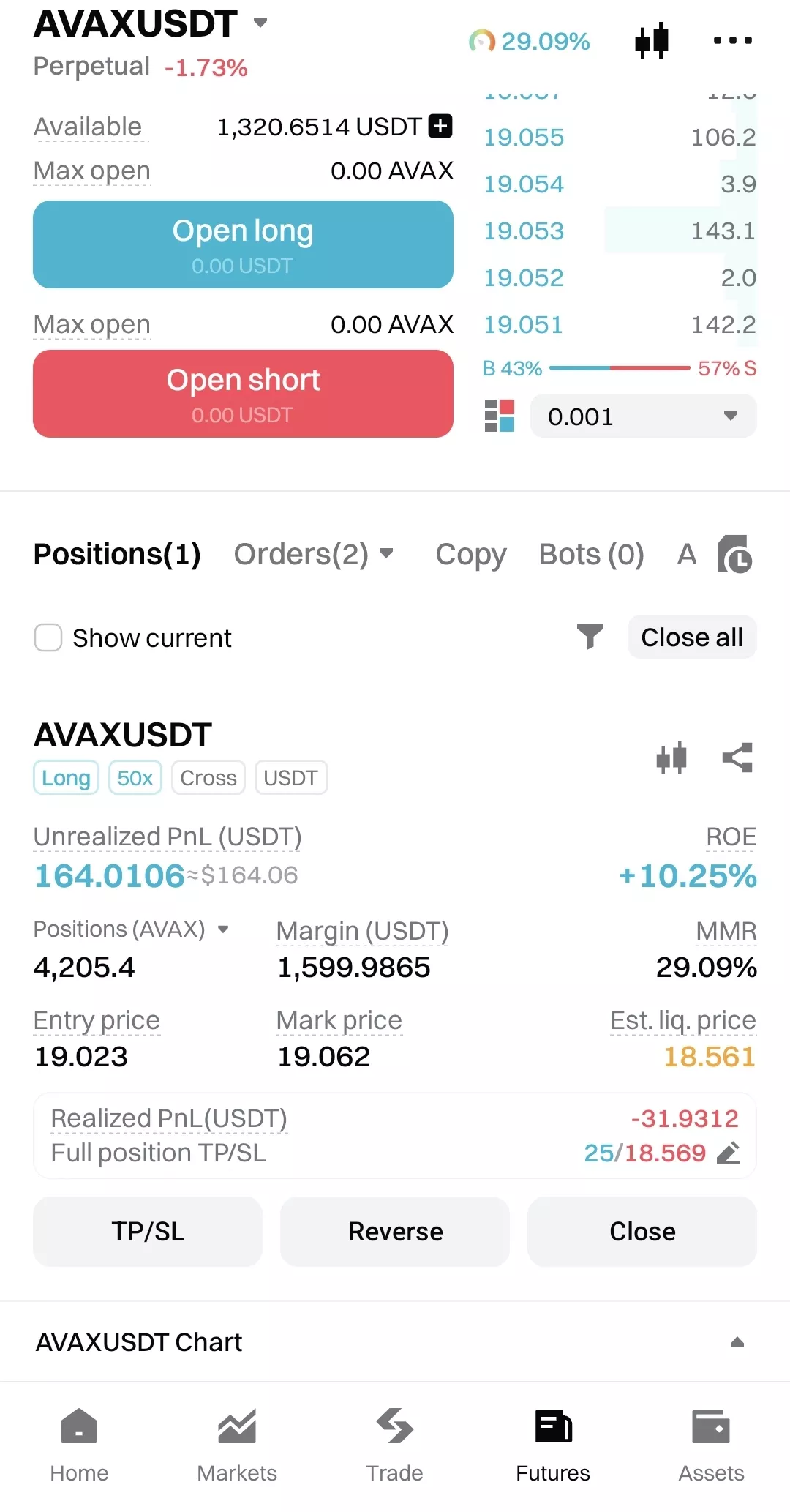790x1512 pixels.
Task: Open the positions filter funnel icon
Action: click(590, 637)
